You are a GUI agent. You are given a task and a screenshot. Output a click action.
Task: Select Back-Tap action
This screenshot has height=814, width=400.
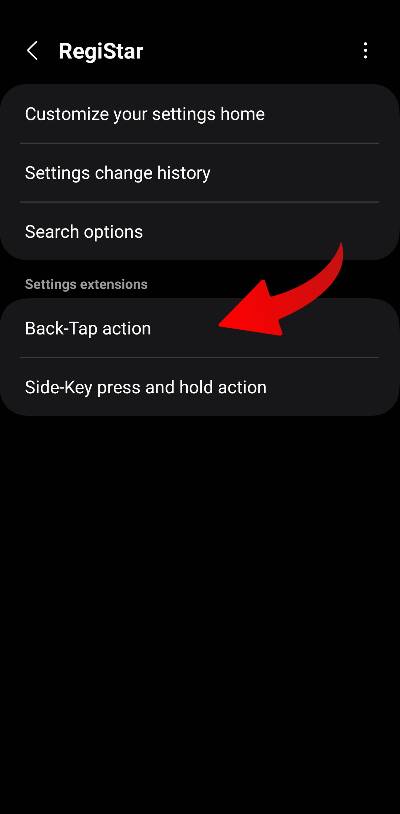(x=200, y=328)
